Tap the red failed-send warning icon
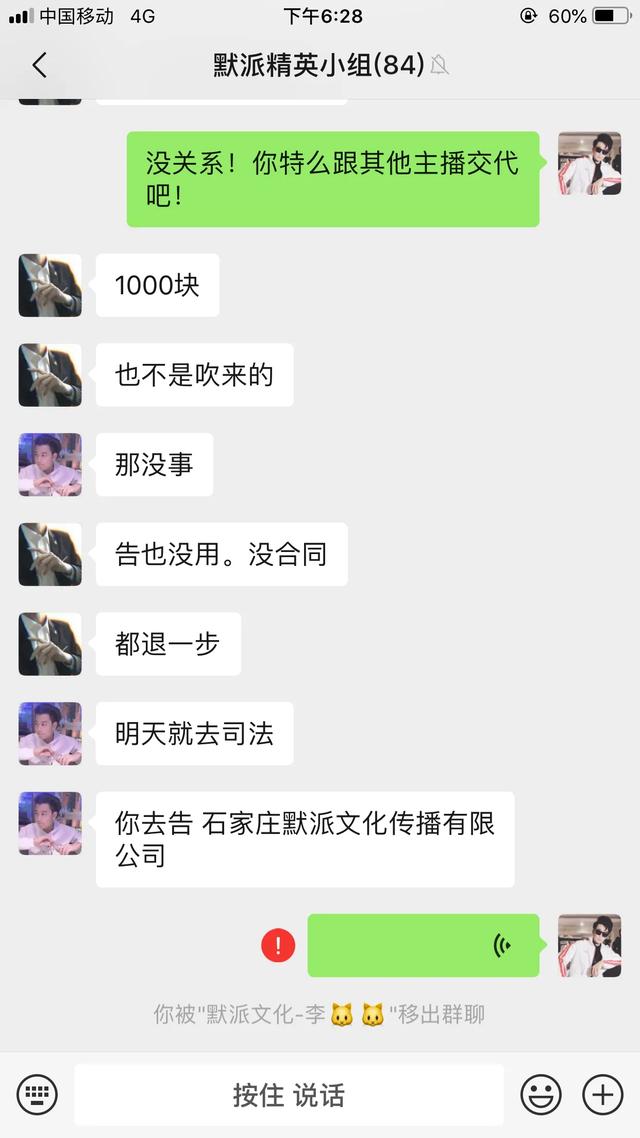The height and width of the screenshot is (1138, 640). point(278,945)
